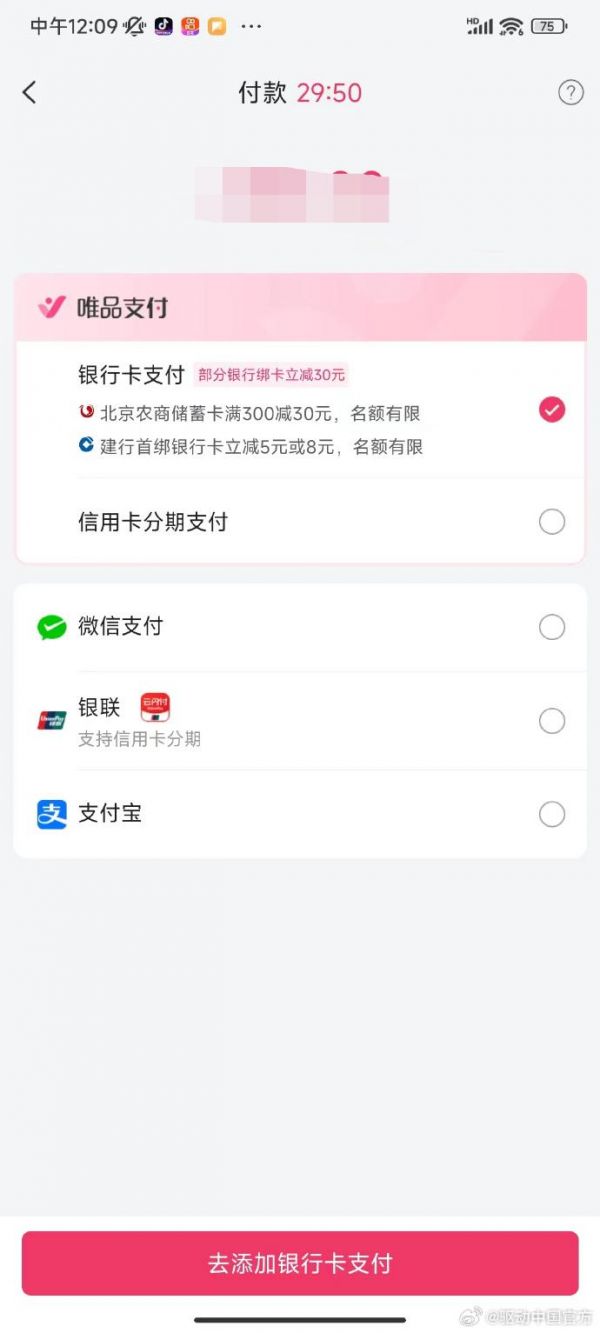Choose 信用卡分期支付 installment option
Viewport: 600px width, 1333px height.
[551, 522]
